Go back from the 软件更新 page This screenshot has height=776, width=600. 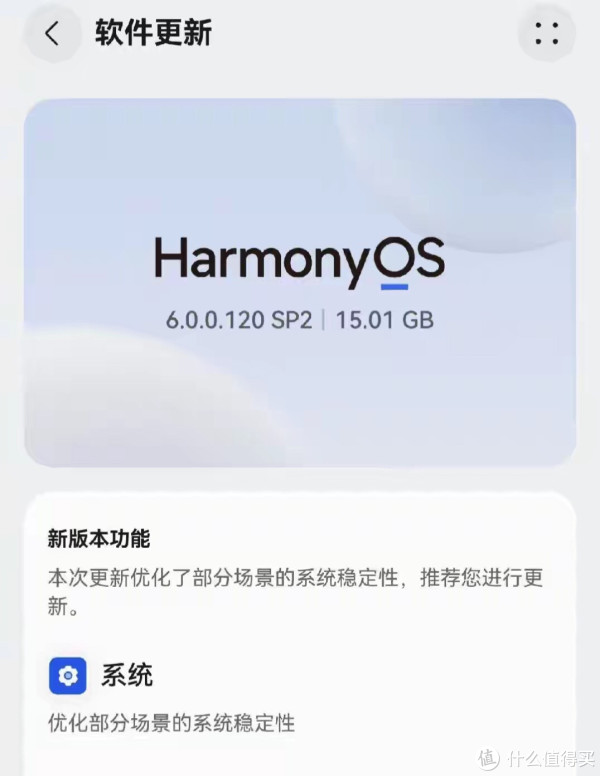pos(52,34)
